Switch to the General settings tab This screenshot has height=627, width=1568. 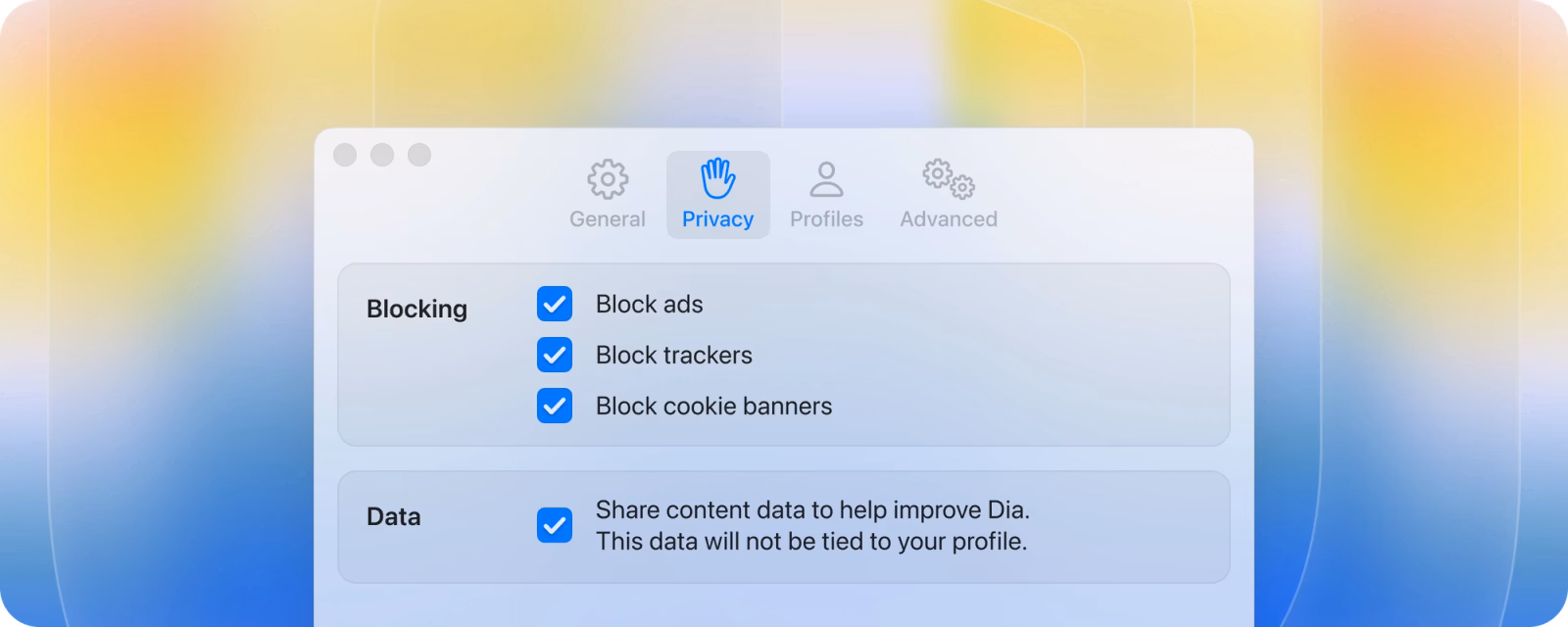[x=608, y=194]
